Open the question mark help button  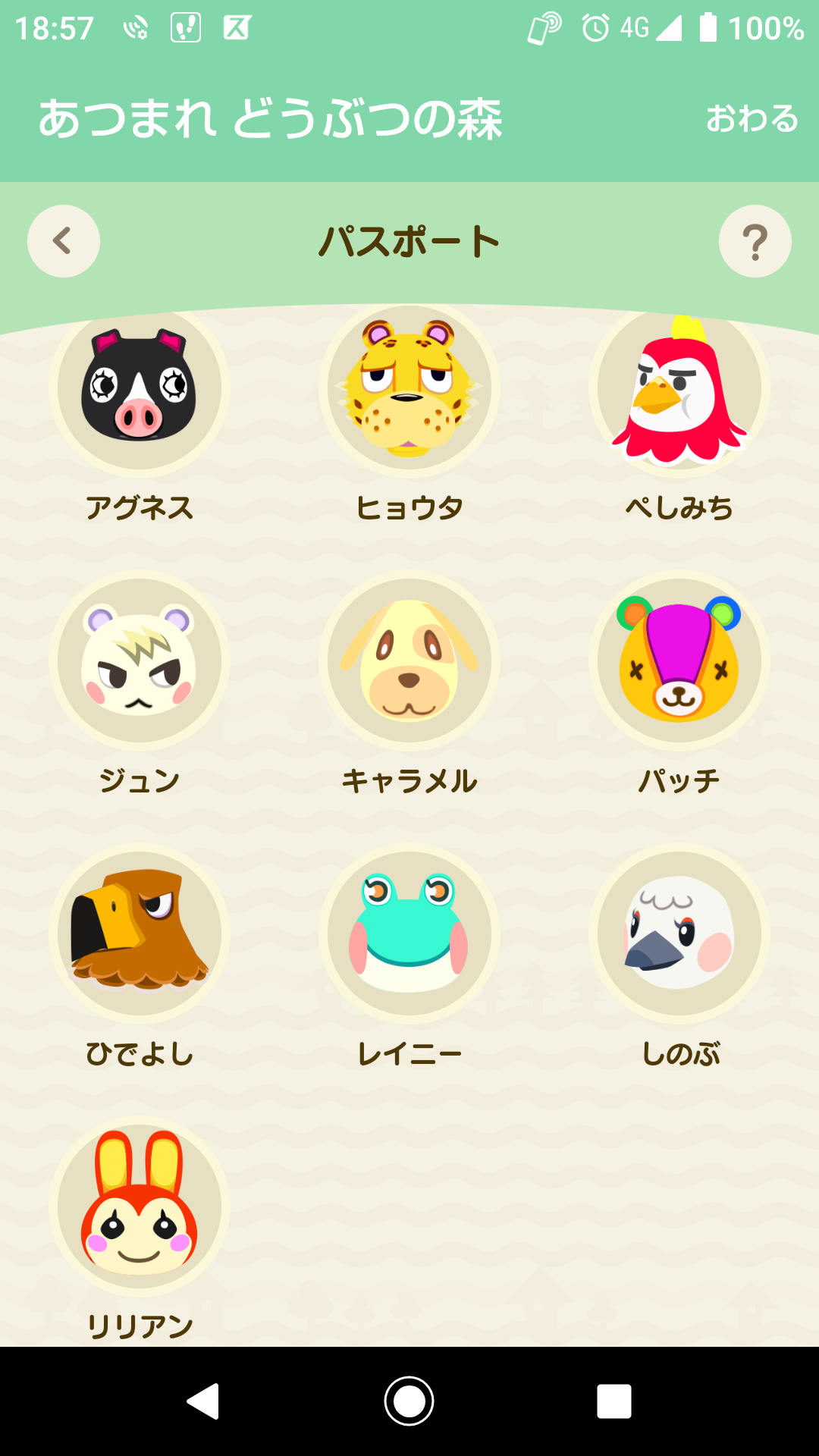pyautogui.click(x=755, y=241)
